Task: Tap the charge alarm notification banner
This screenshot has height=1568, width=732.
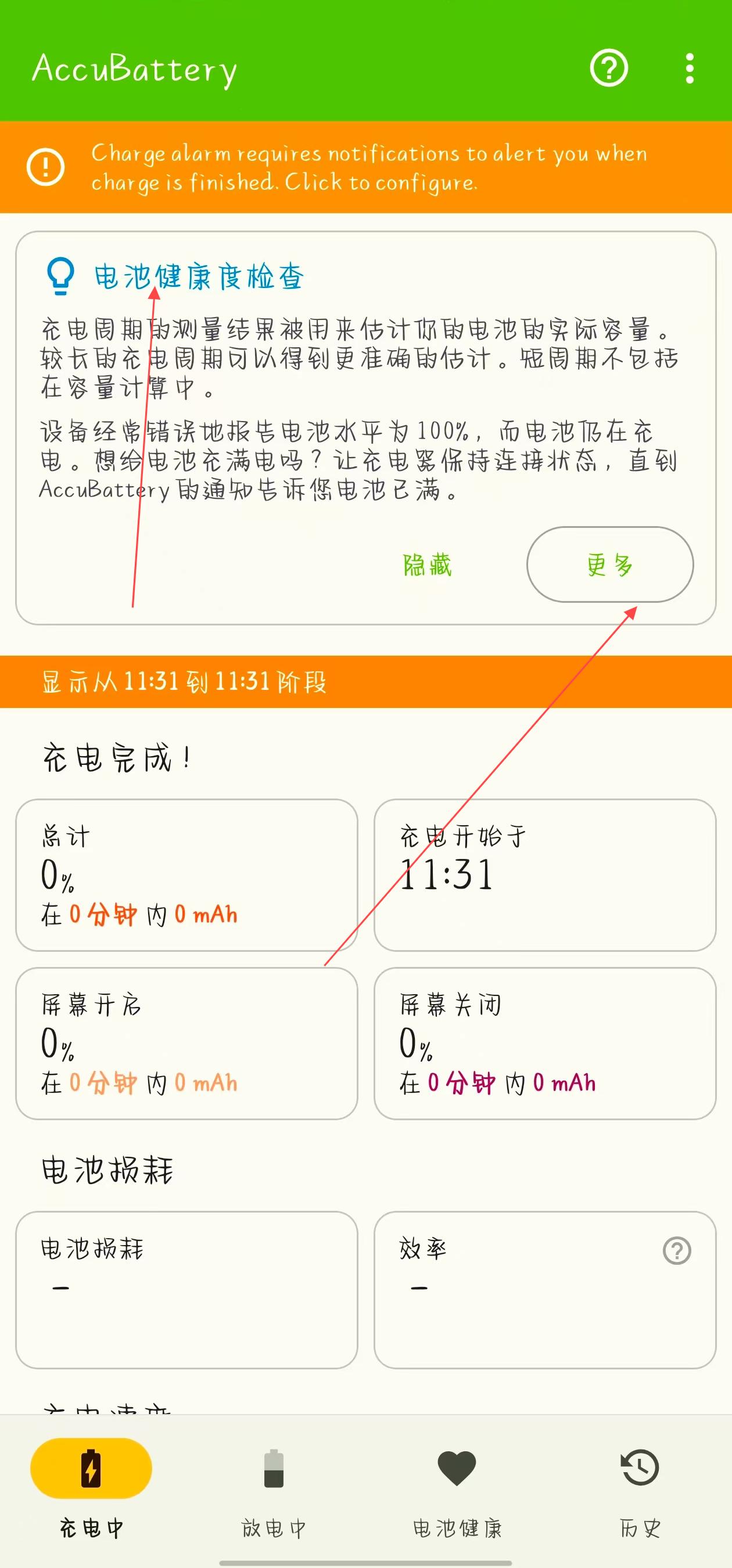Action: 365,167
